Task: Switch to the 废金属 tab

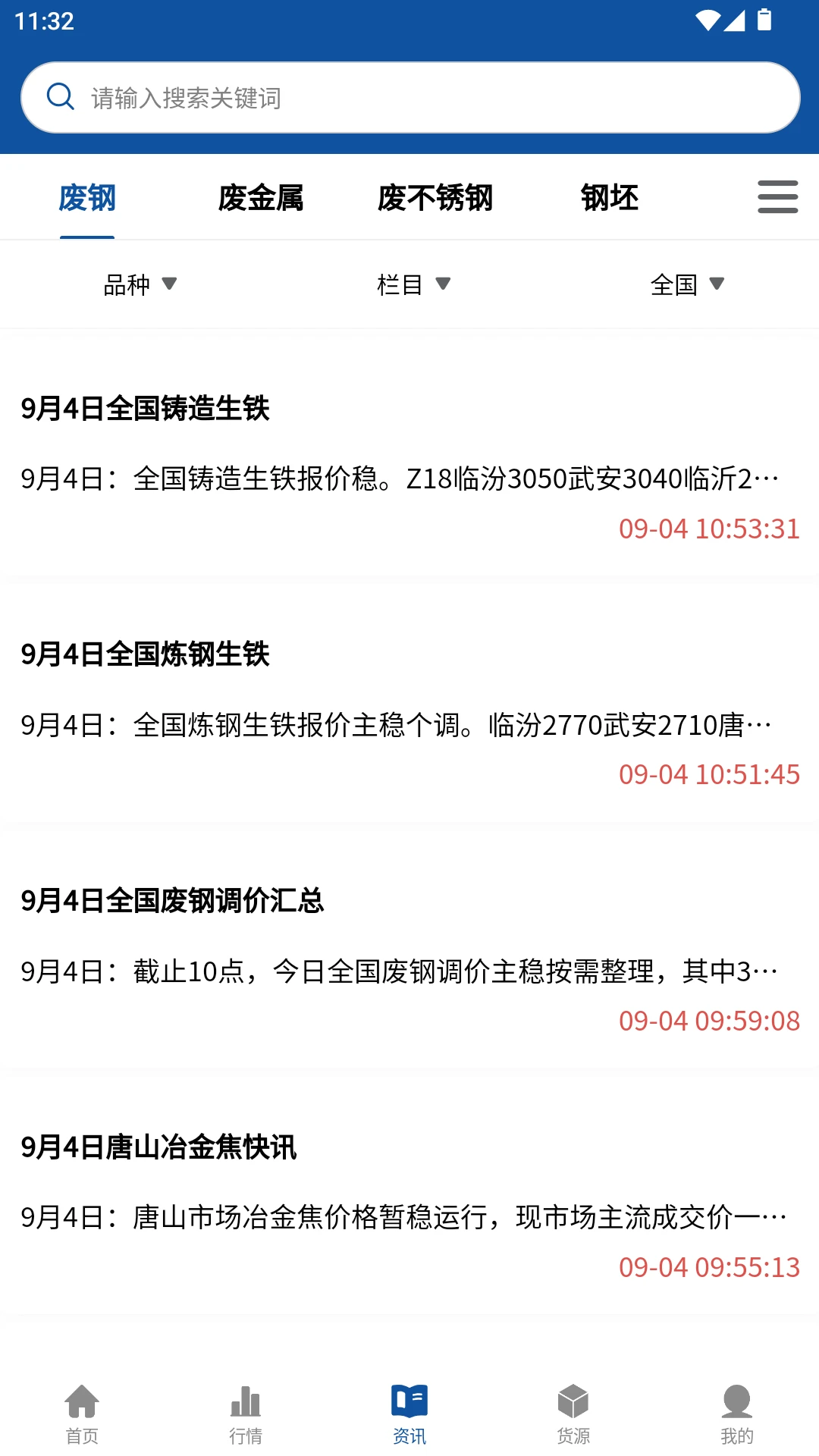Action: pos(262,199)
